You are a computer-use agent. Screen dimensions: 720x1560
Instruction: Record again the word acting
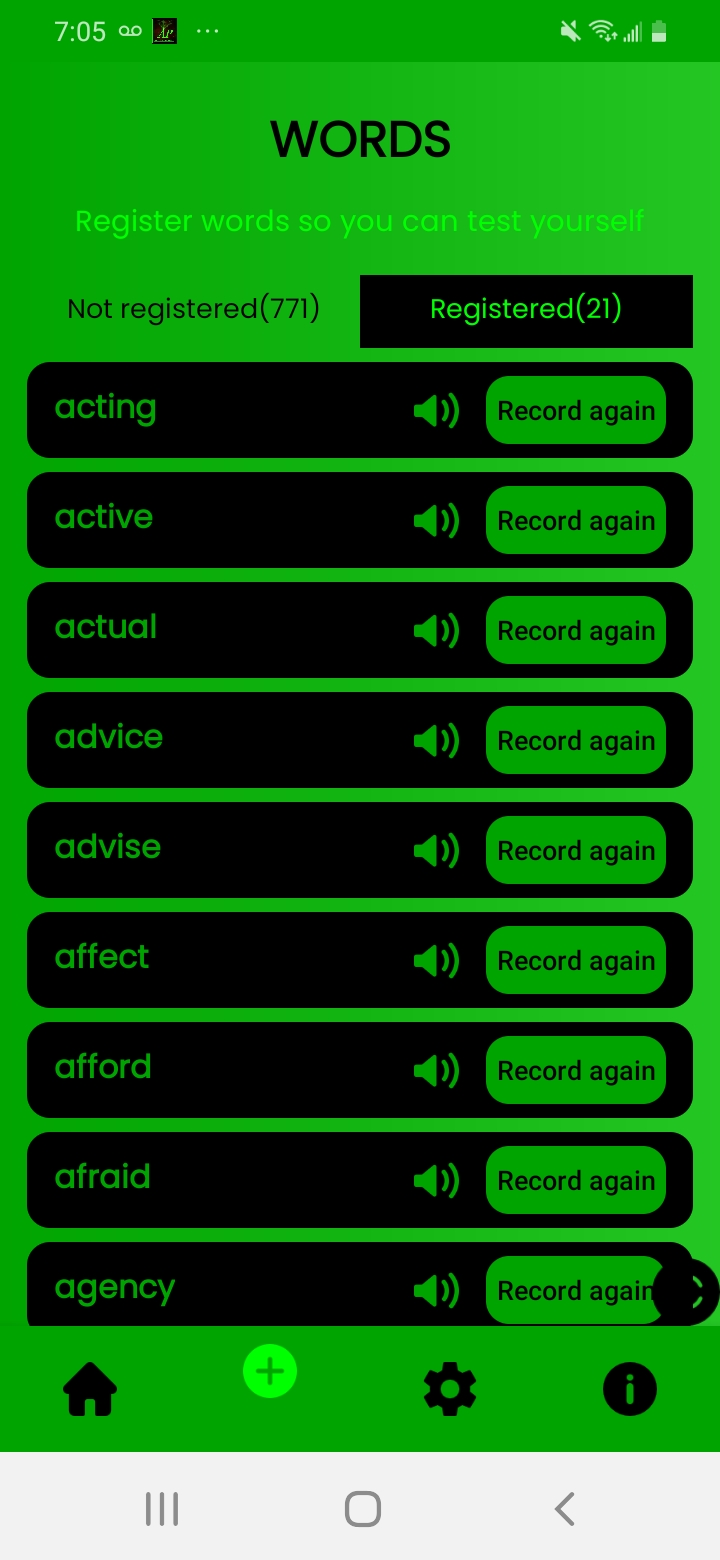coord(576,410)
